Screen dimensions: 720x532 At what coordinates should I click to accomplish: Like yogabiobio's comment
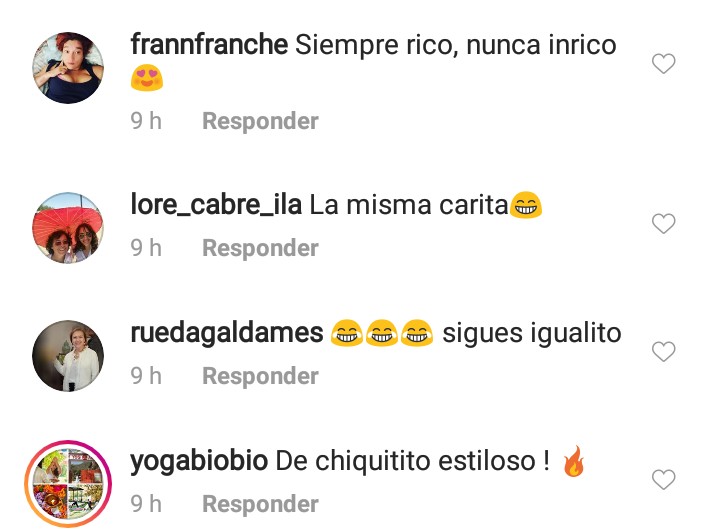pos(664,480)
